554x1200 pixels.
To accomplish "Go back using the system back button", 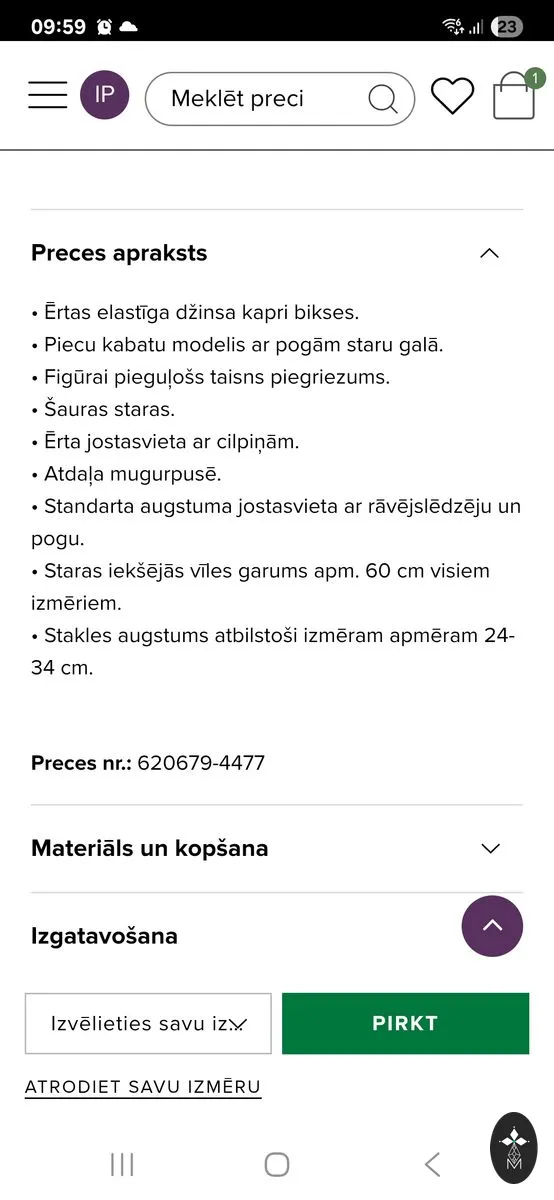I will [432, 1164].
